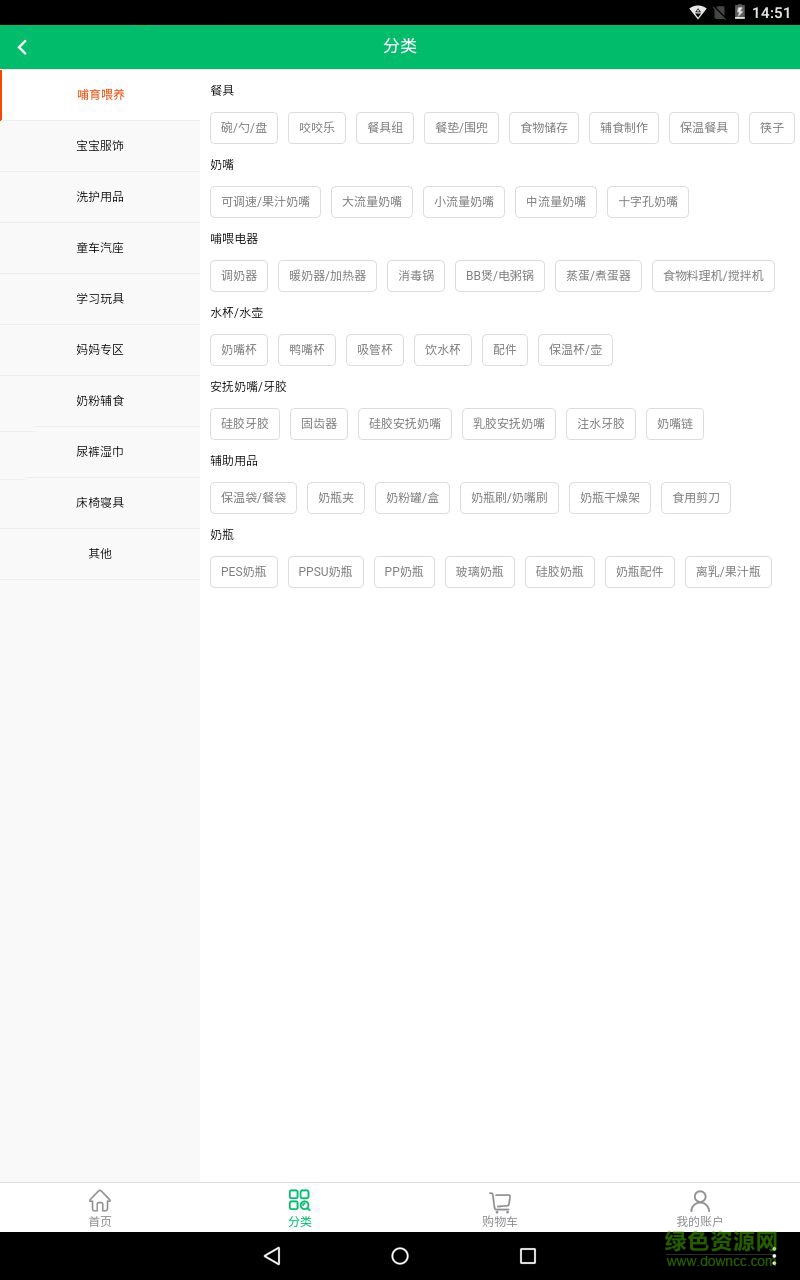Choose the 学习玩具 category

click(x=100, y=299)
